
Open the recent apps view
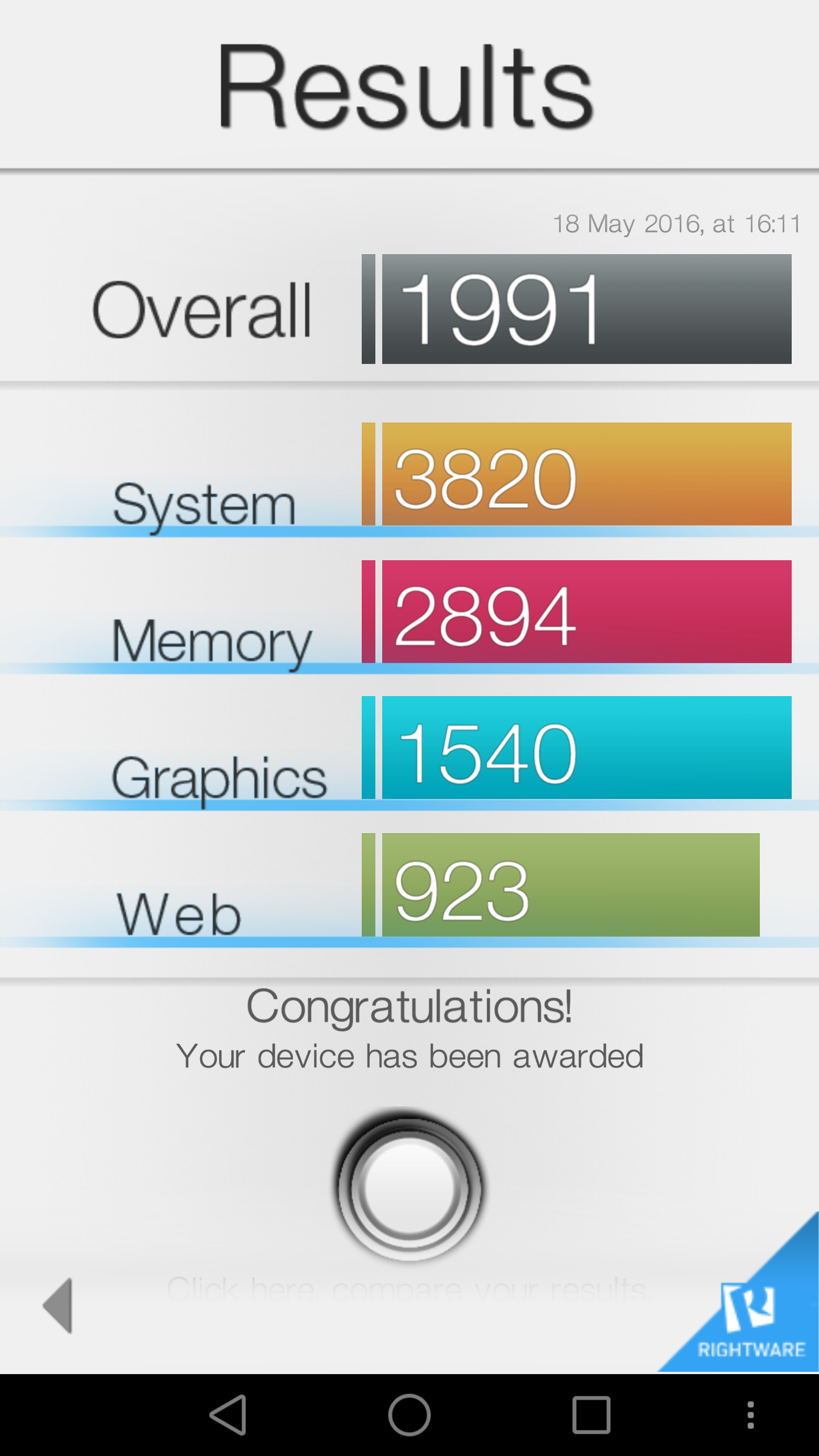click(591, 1415)
